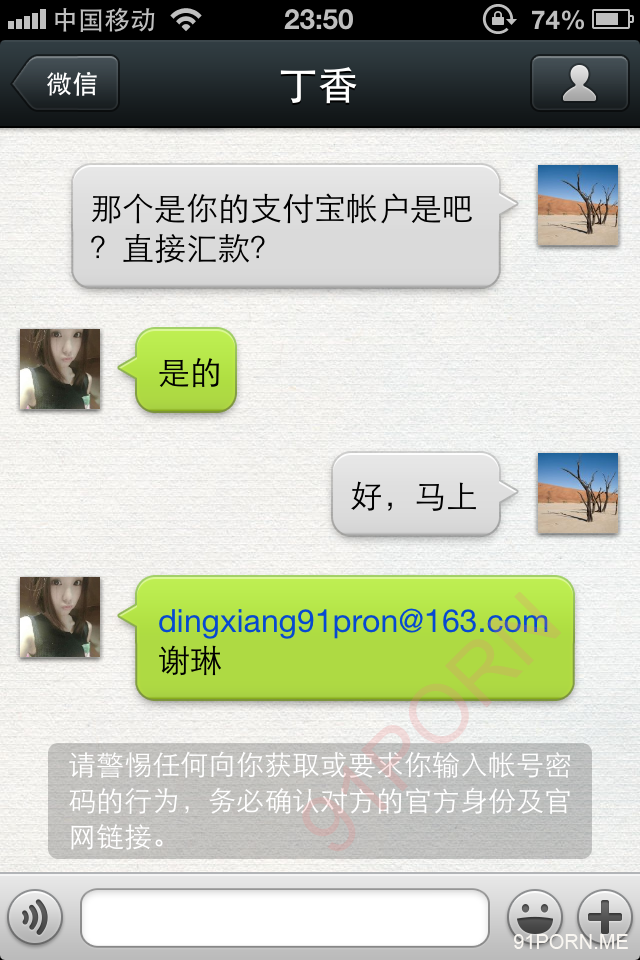The width and height of the screenshot is (640, 960).
Task: Tap the message text input field
Action: coord(284,917)
